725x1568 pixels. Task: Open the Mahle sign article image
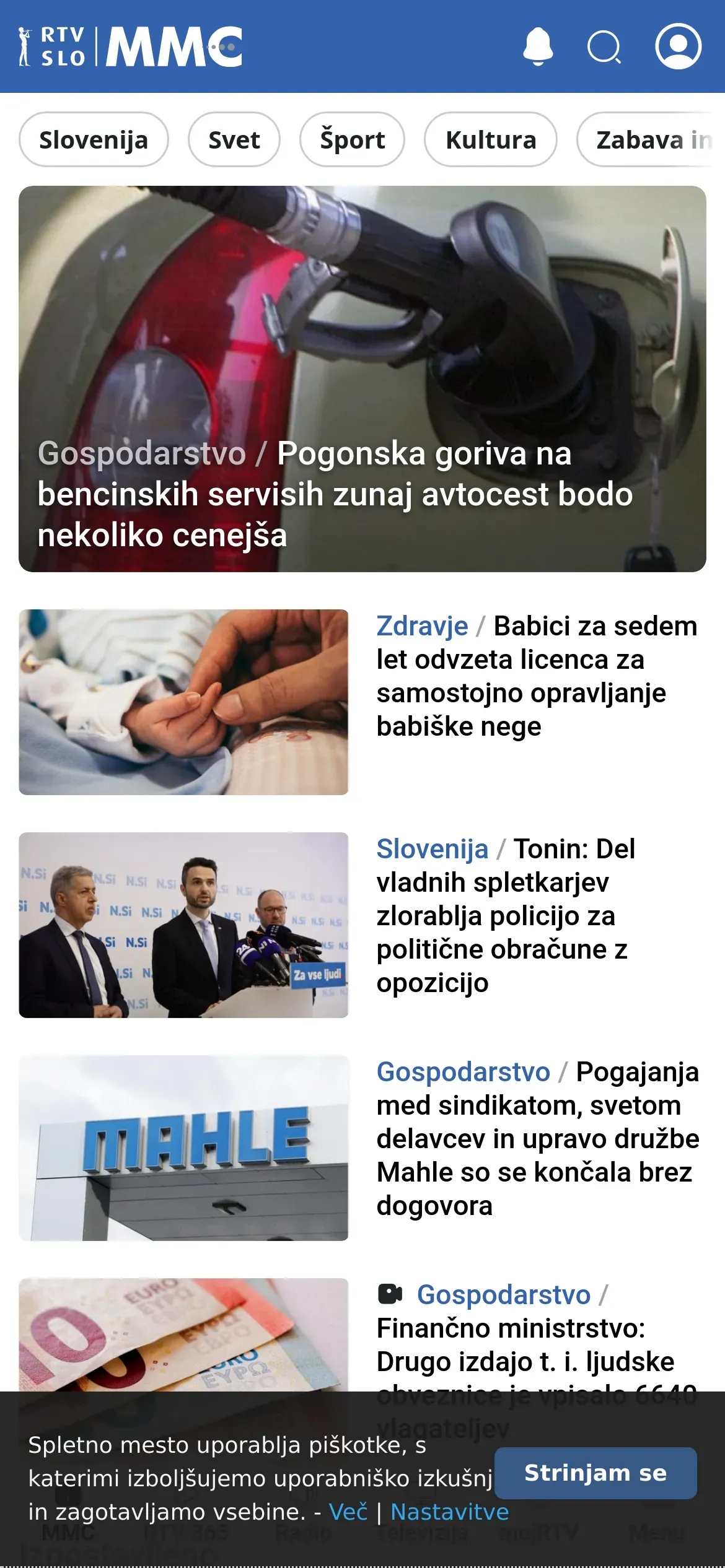coord(183,1148)
